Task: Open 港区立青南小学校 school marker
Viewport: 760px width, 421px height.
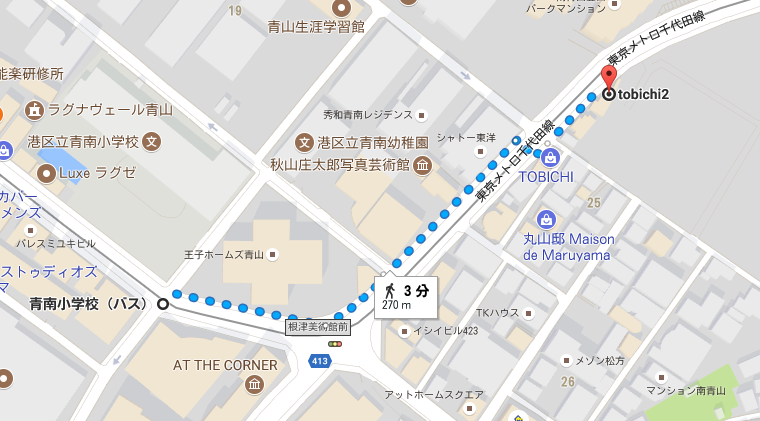Action: pos(151,142)
